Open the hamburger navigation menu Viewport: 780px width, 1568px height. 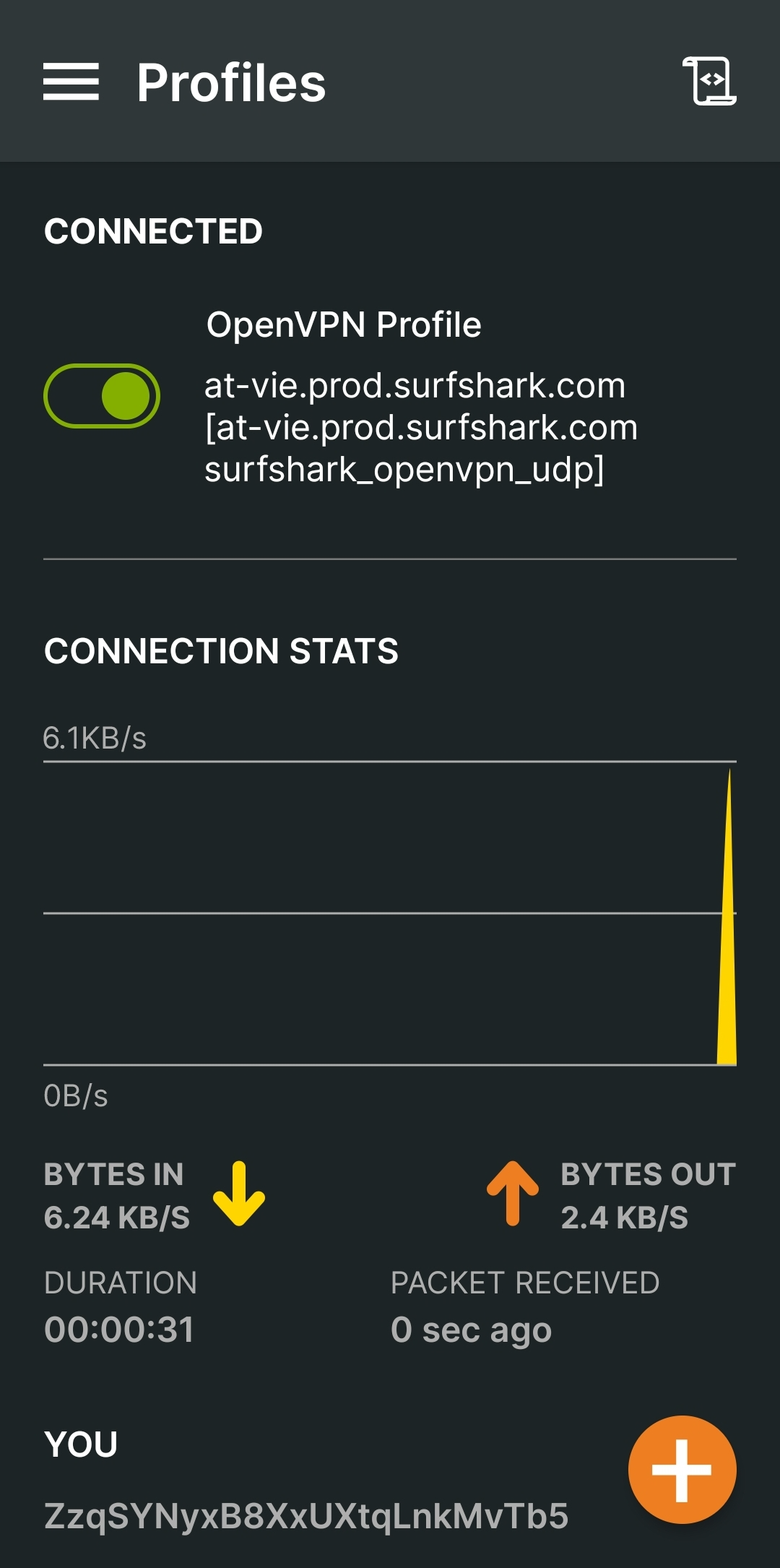tap(71, 82)
